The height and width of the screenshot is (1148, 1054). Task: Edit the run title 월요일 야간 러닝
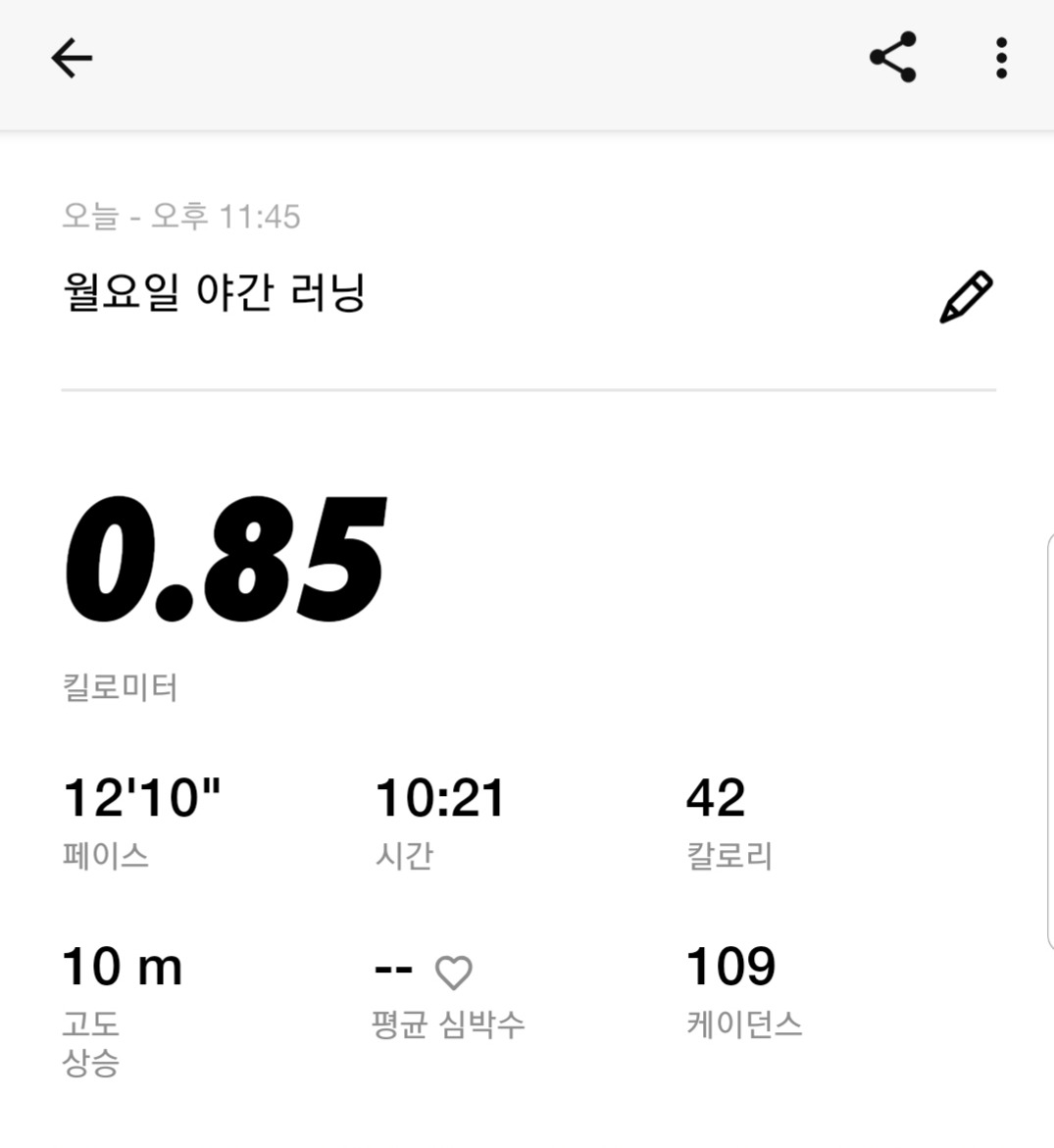coord(966,297)
